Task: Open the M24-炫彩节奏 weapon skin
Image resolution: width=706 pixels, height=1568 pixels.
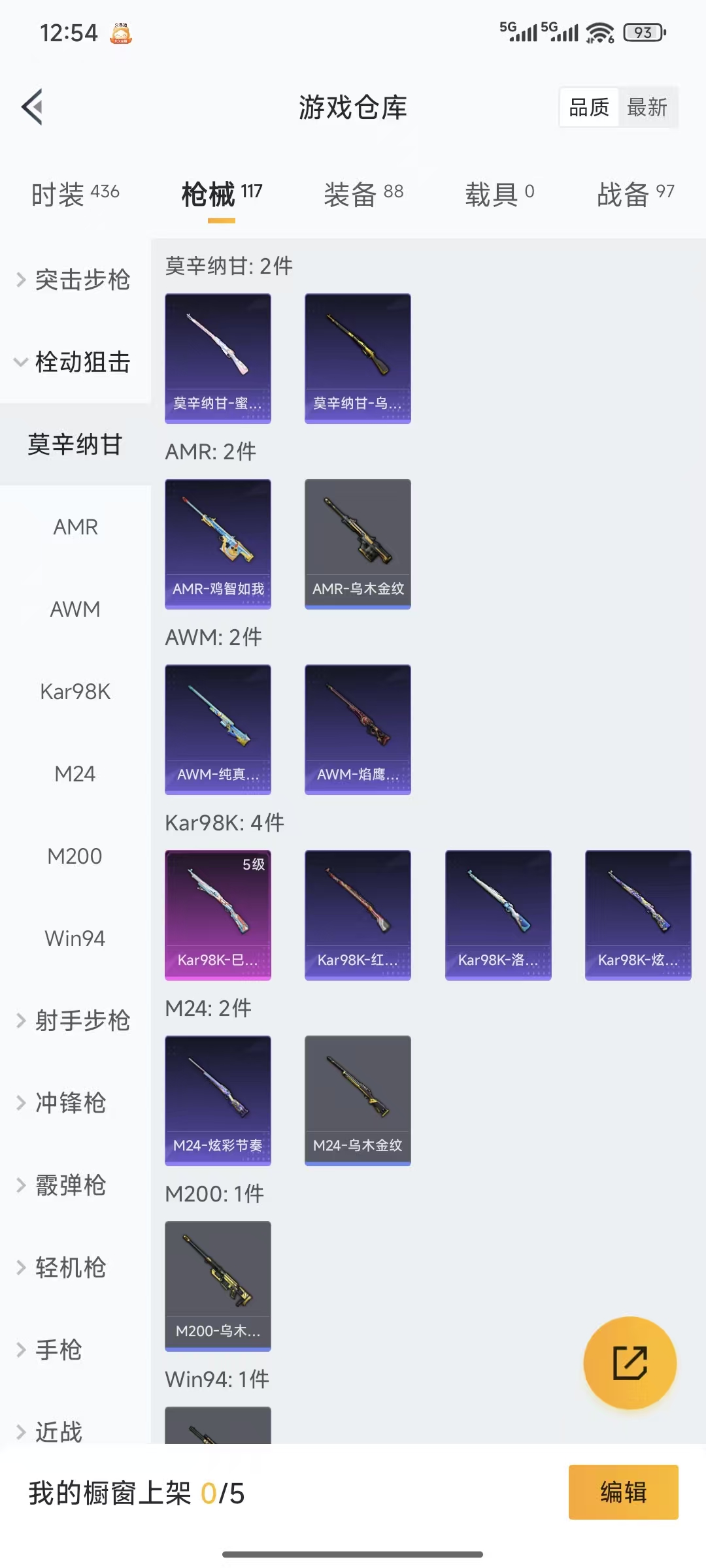Action: (x=218, y=1100)
